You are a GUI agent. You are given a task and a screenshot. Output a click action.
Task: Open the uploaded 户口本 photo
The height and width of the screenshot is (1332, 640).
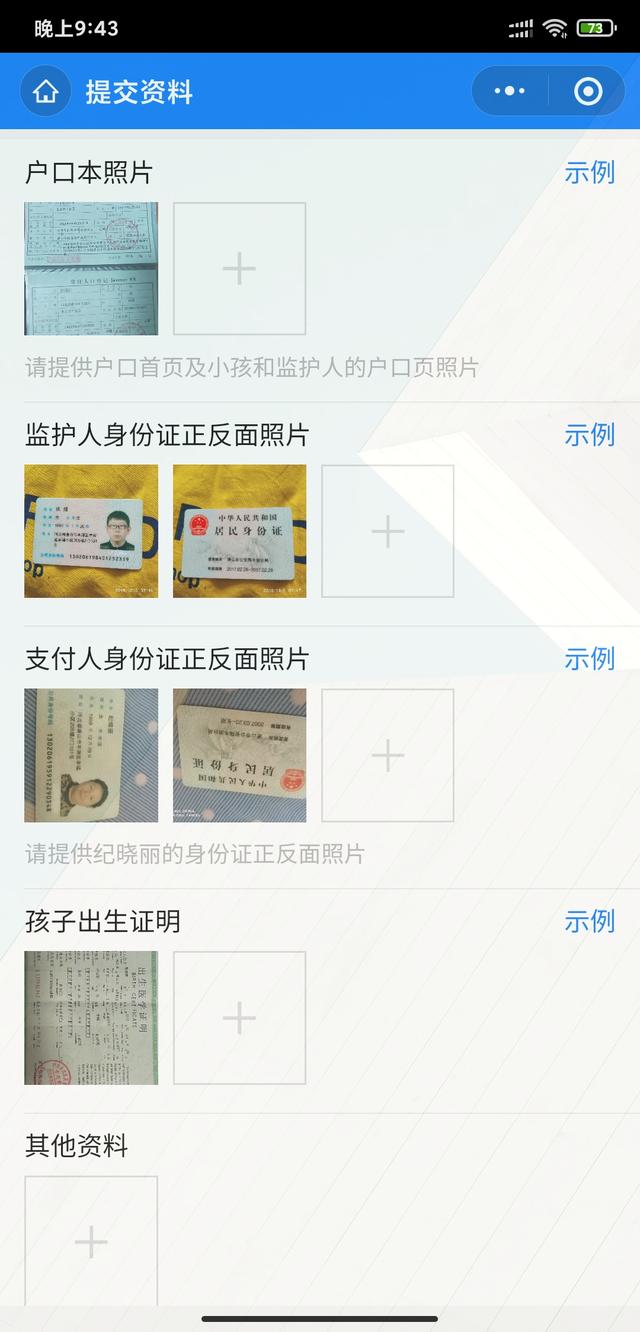[x=91, y=268]
